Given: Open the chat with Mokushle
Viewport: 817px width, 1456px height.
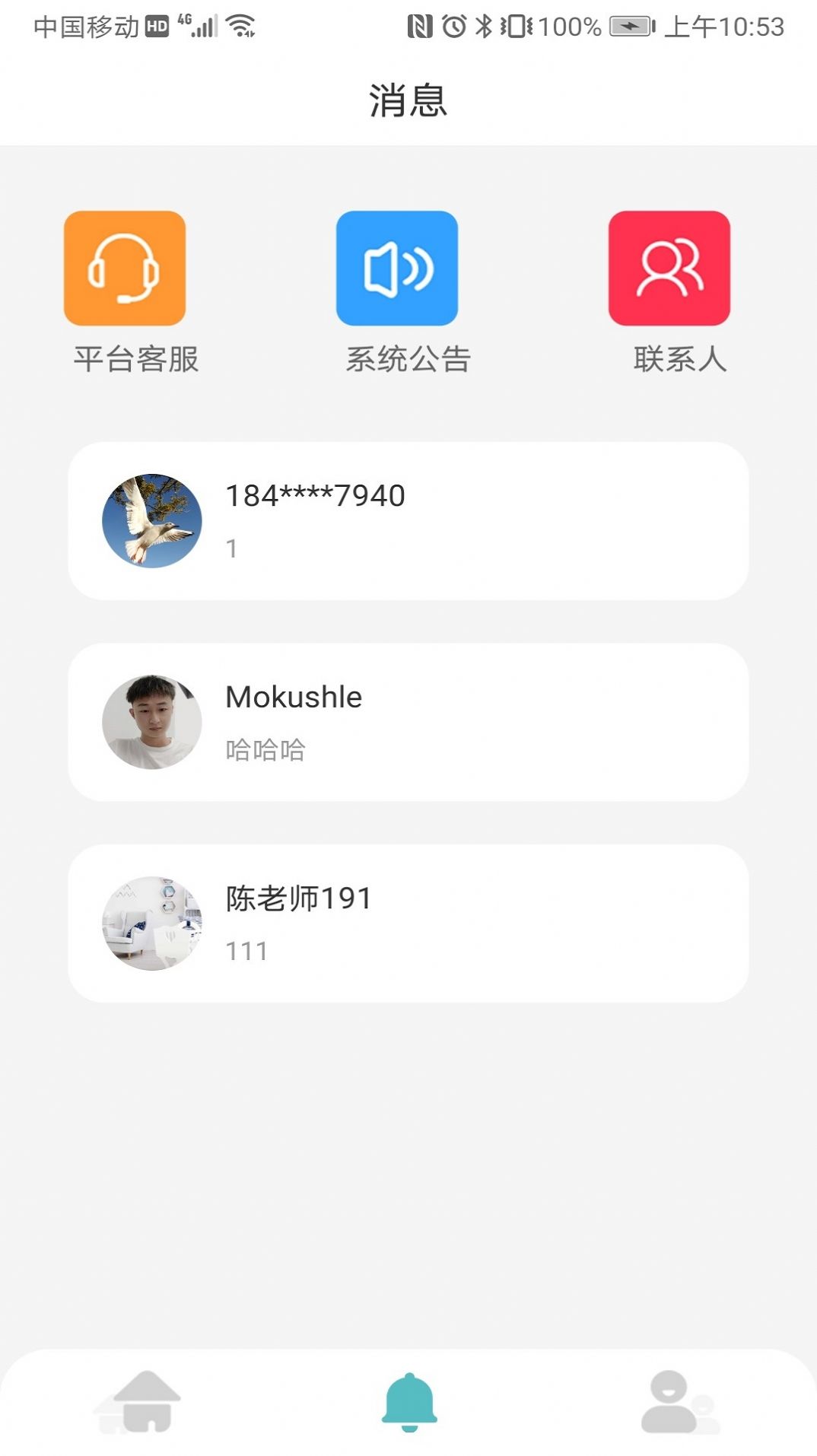Looking at the screenshot, I should click(408, 721).
